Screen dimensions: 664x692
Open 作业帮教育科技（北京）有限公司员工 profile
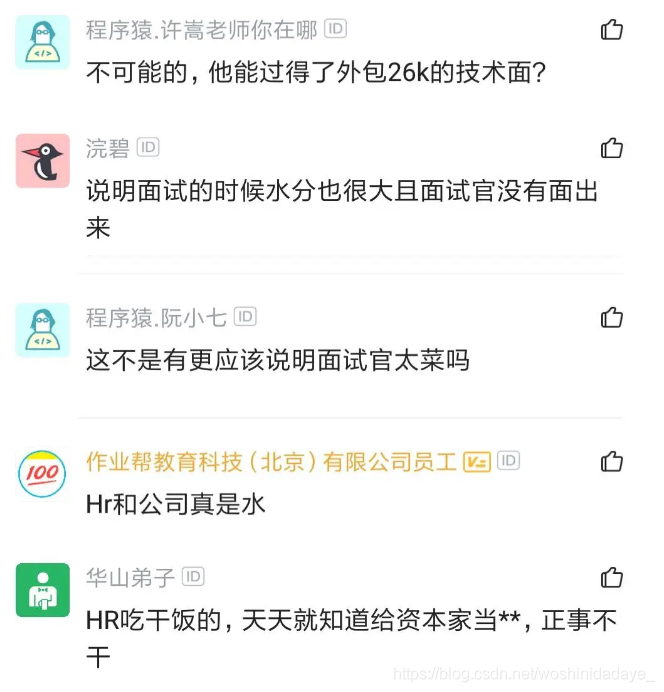click(43, 474)
